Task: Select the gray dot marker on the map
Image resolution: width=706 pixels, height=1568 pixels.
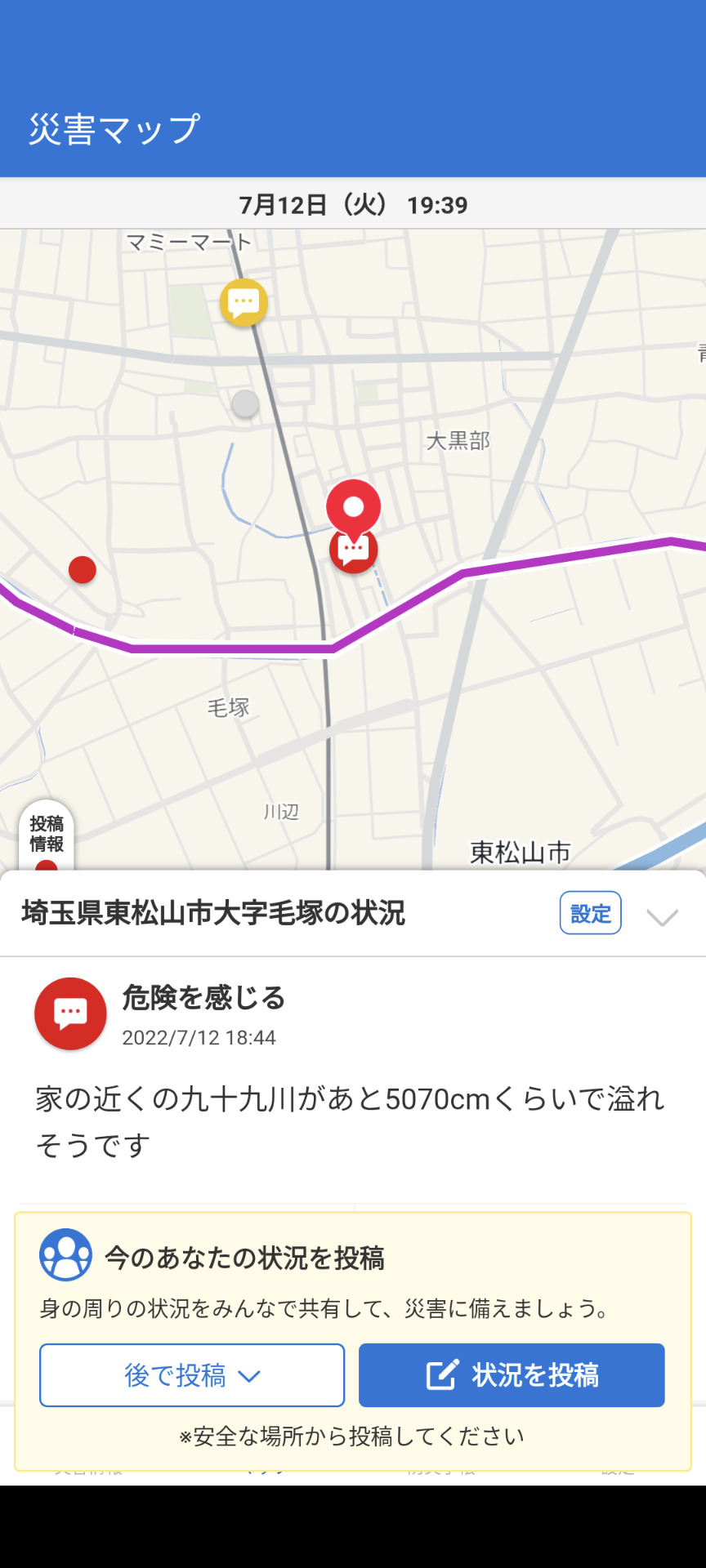Action: pyautogui.click(x=245, y=403)
